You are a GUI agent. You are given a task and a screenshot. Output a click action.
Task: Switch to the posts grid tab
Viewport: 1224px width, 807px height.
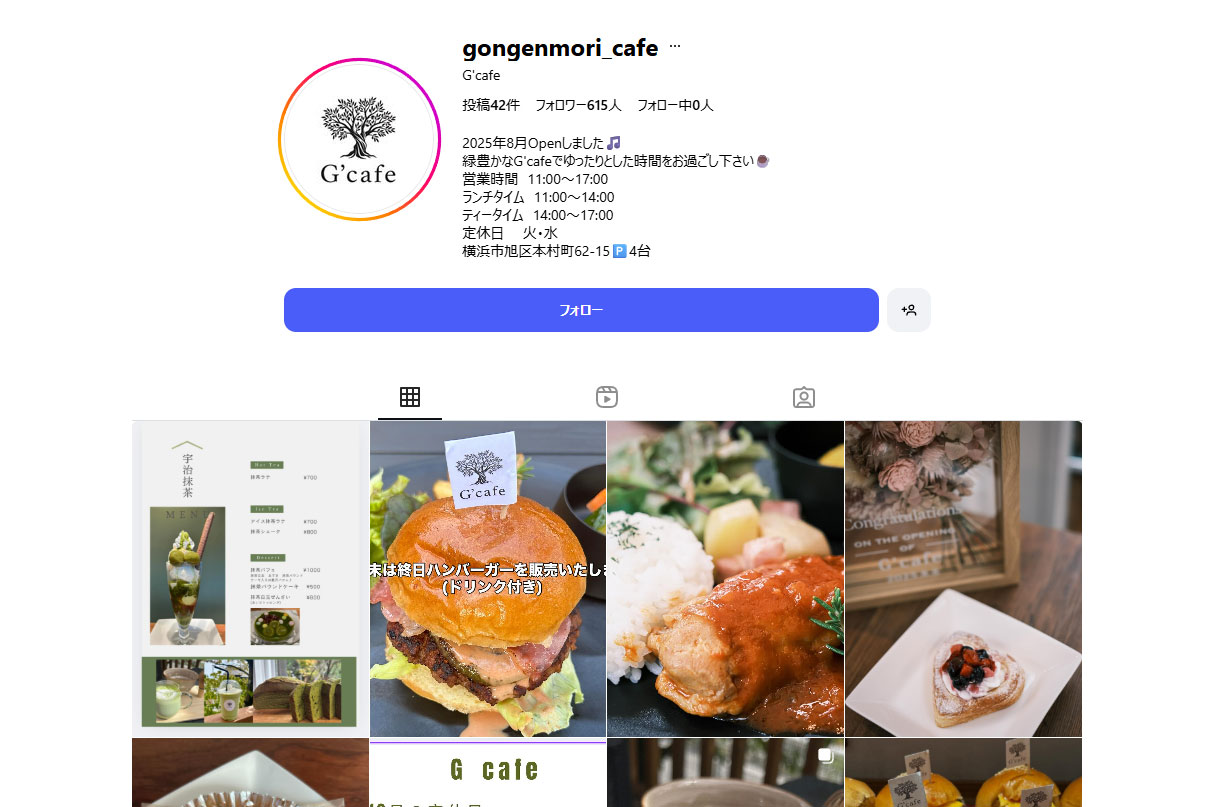click(410, 397)
